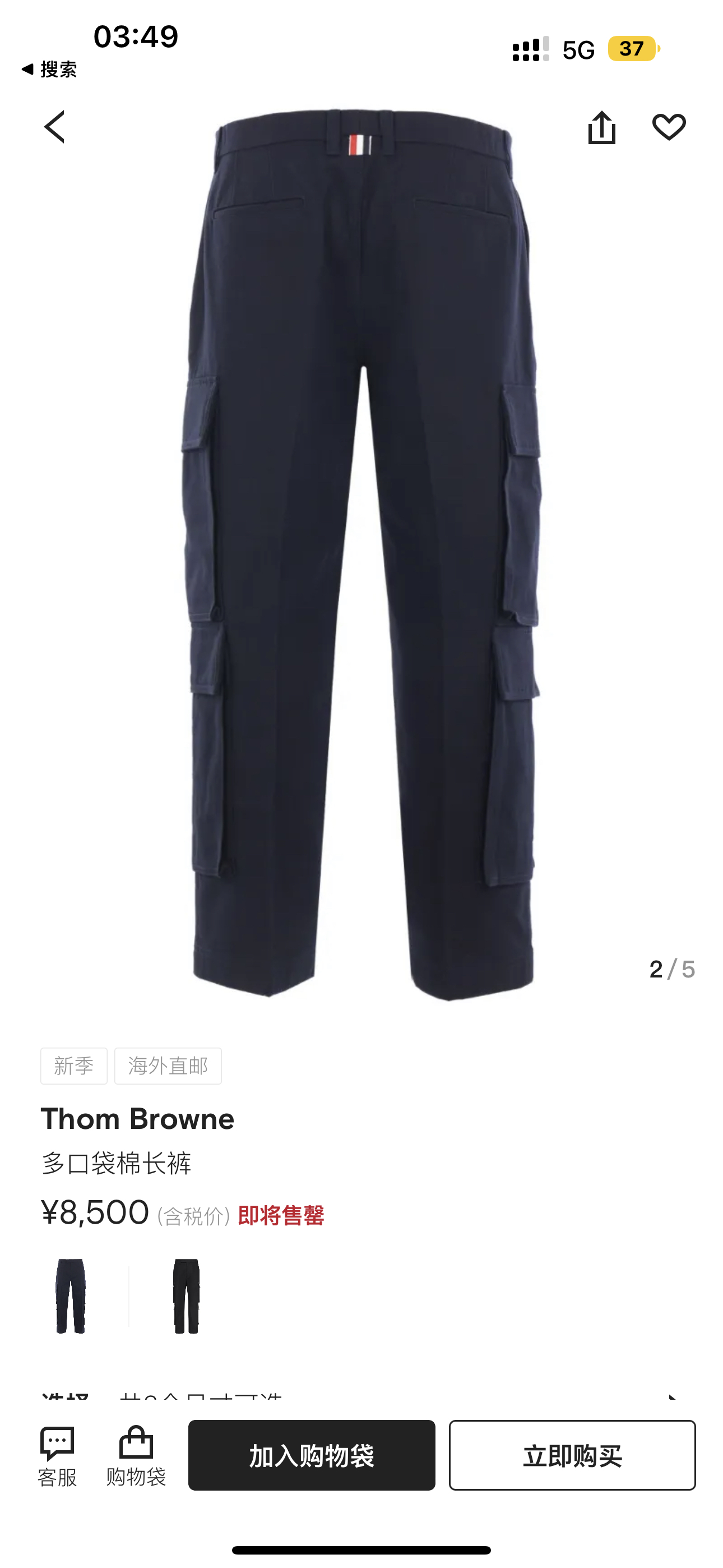
Task: Tap 加入购物袋 to add to bag
Action: 312,1455
